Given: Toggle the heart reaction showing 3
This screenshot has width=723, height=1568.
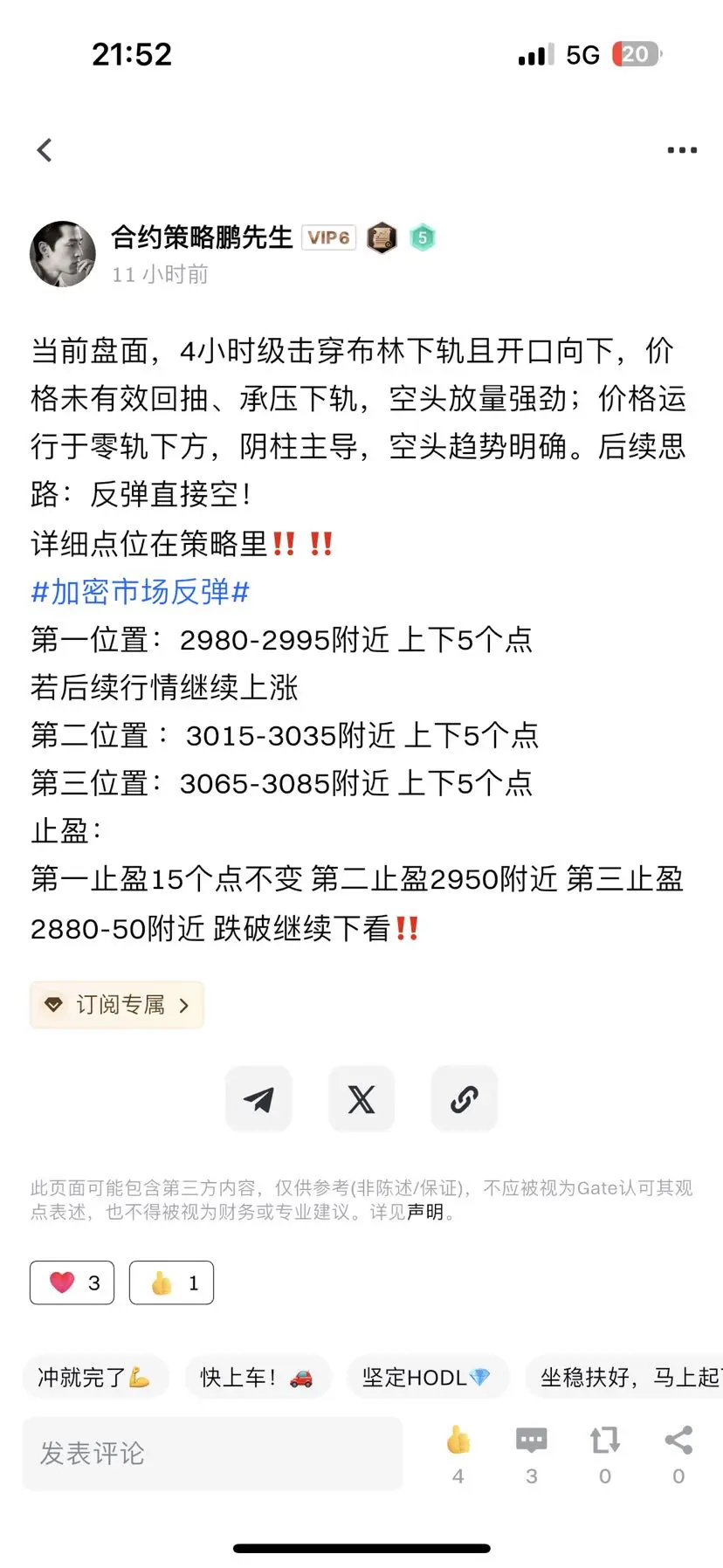Looking at the screenshot, I should (72, 1283).
